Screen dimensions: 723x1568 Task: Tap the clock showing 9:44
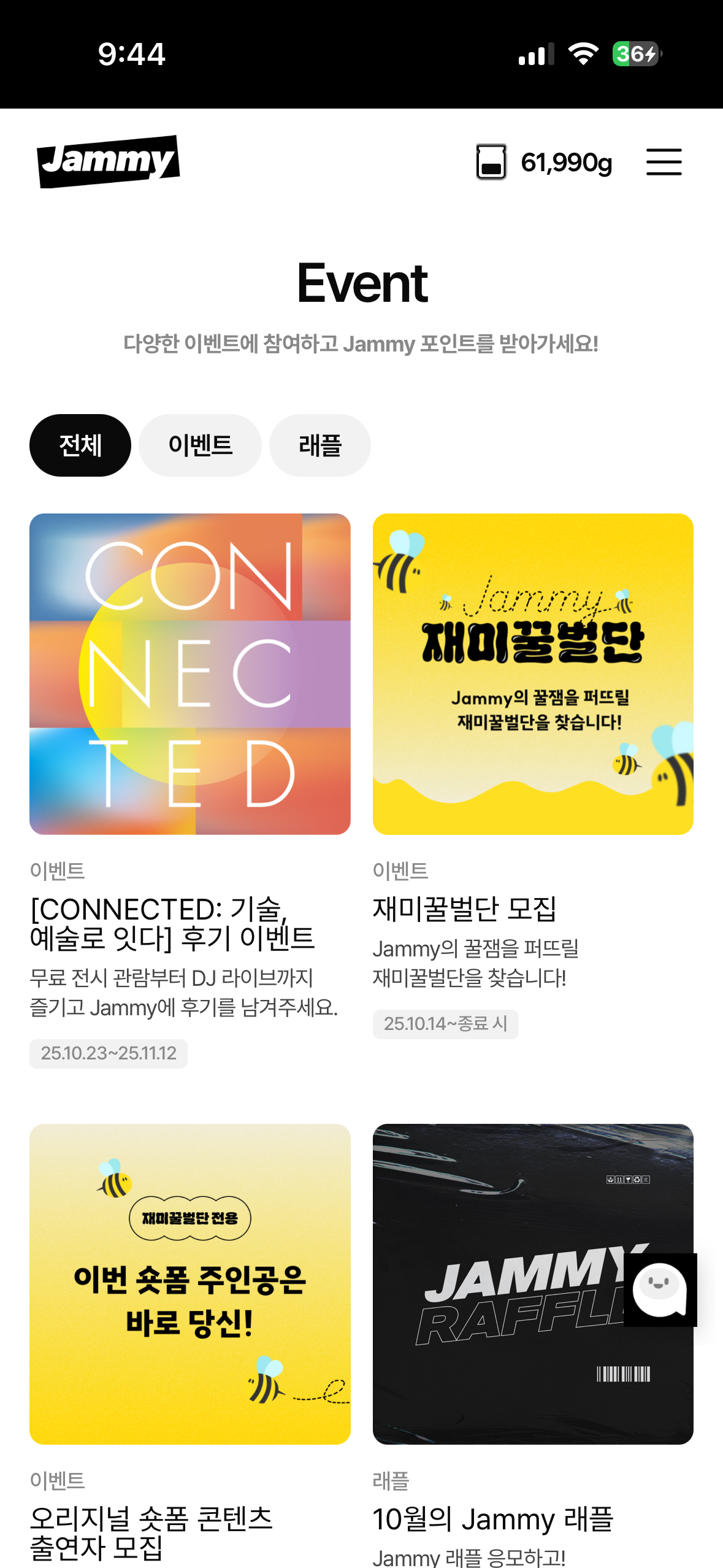(130, 54)
